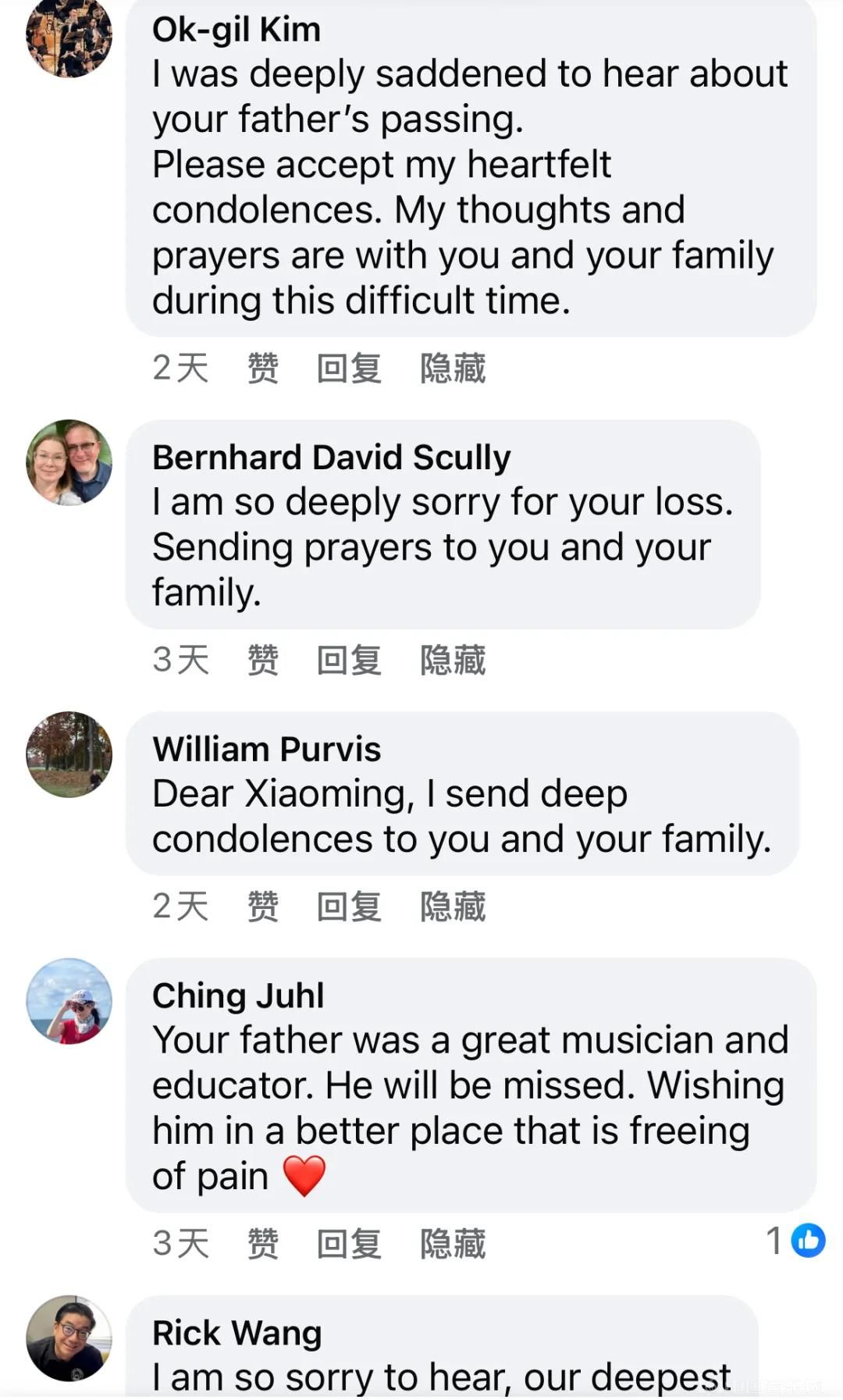Visit William Purvis's profile via name
The image size is (843, 1400).
click(x=266, y=749)
